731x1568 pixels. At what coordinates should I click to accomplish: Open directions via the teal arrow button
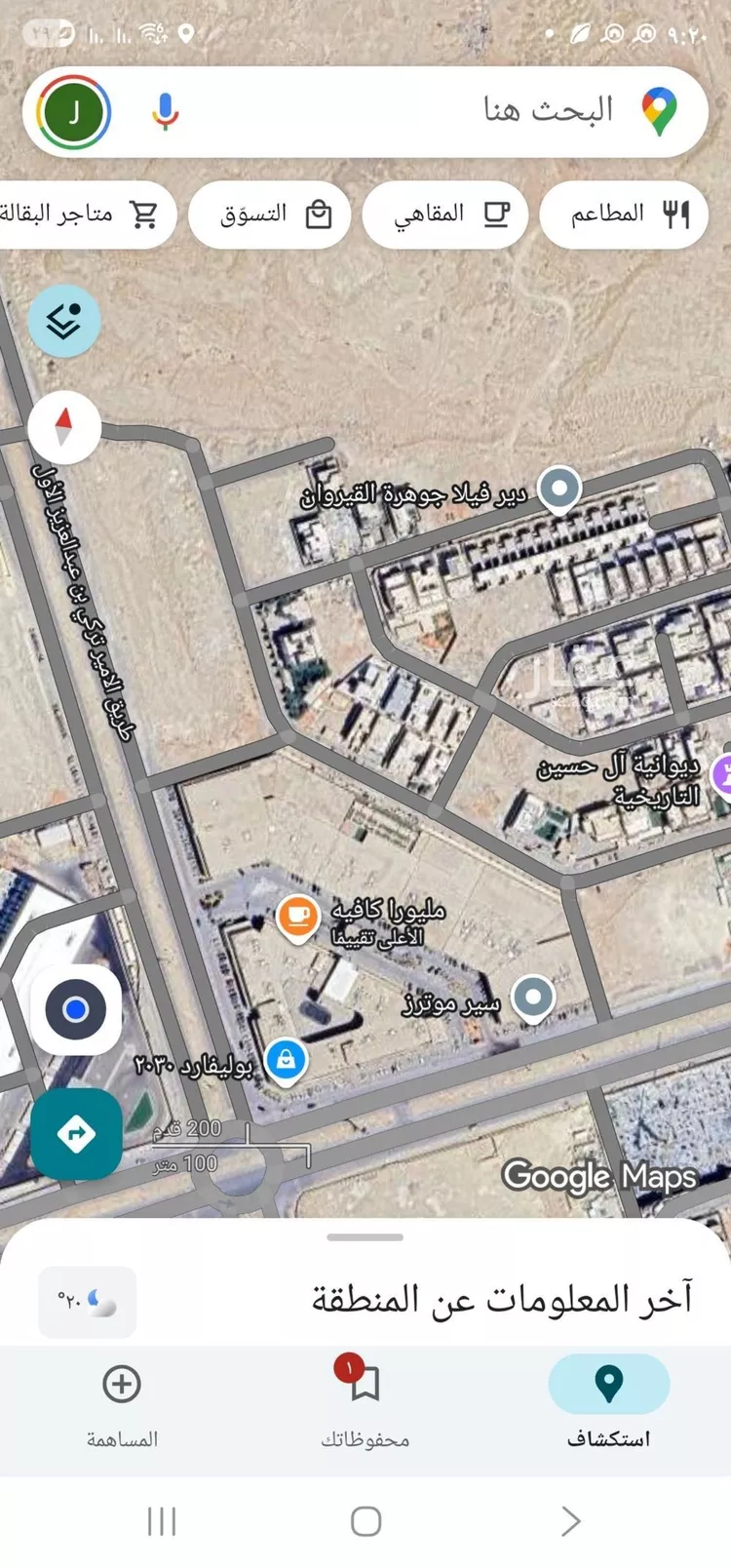pyautogui.click(x=76, y=1133)
